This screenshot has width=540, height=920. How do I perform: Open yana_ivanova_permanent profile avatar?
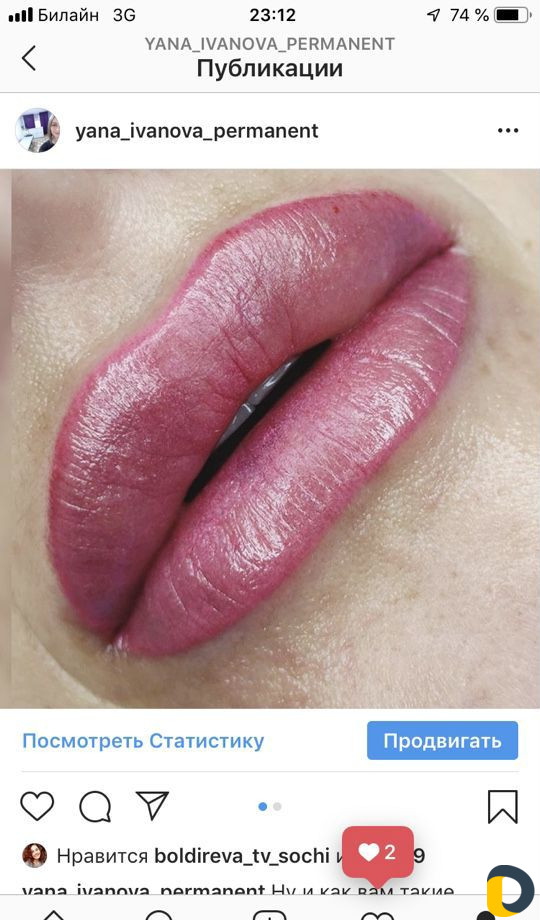[x=38, y=130]
